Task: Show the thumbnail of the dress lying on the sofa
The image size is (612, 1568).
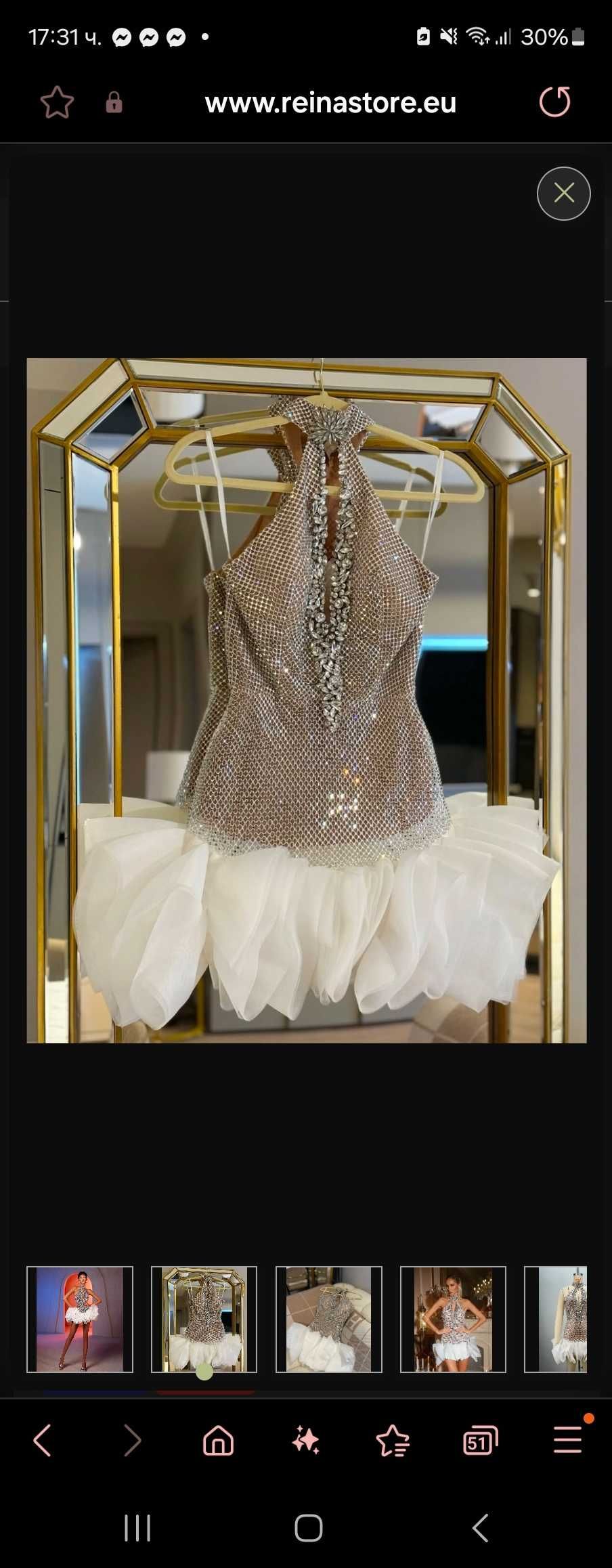Action: click(x=328, y=1319)
